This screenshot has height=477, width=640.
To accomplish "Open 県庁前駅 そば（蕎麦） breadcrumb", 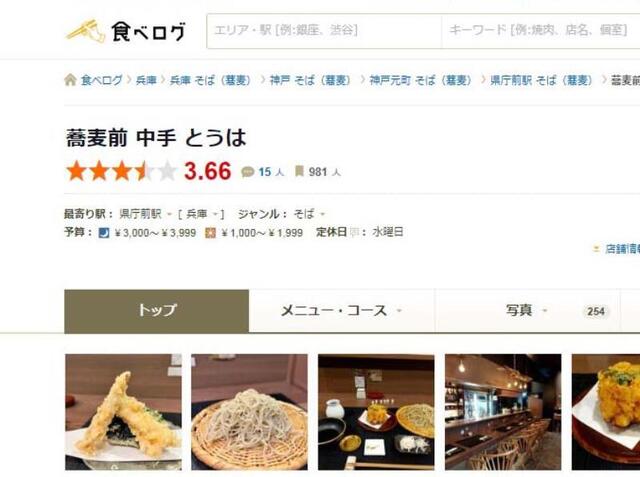I will tap(540, 80).
